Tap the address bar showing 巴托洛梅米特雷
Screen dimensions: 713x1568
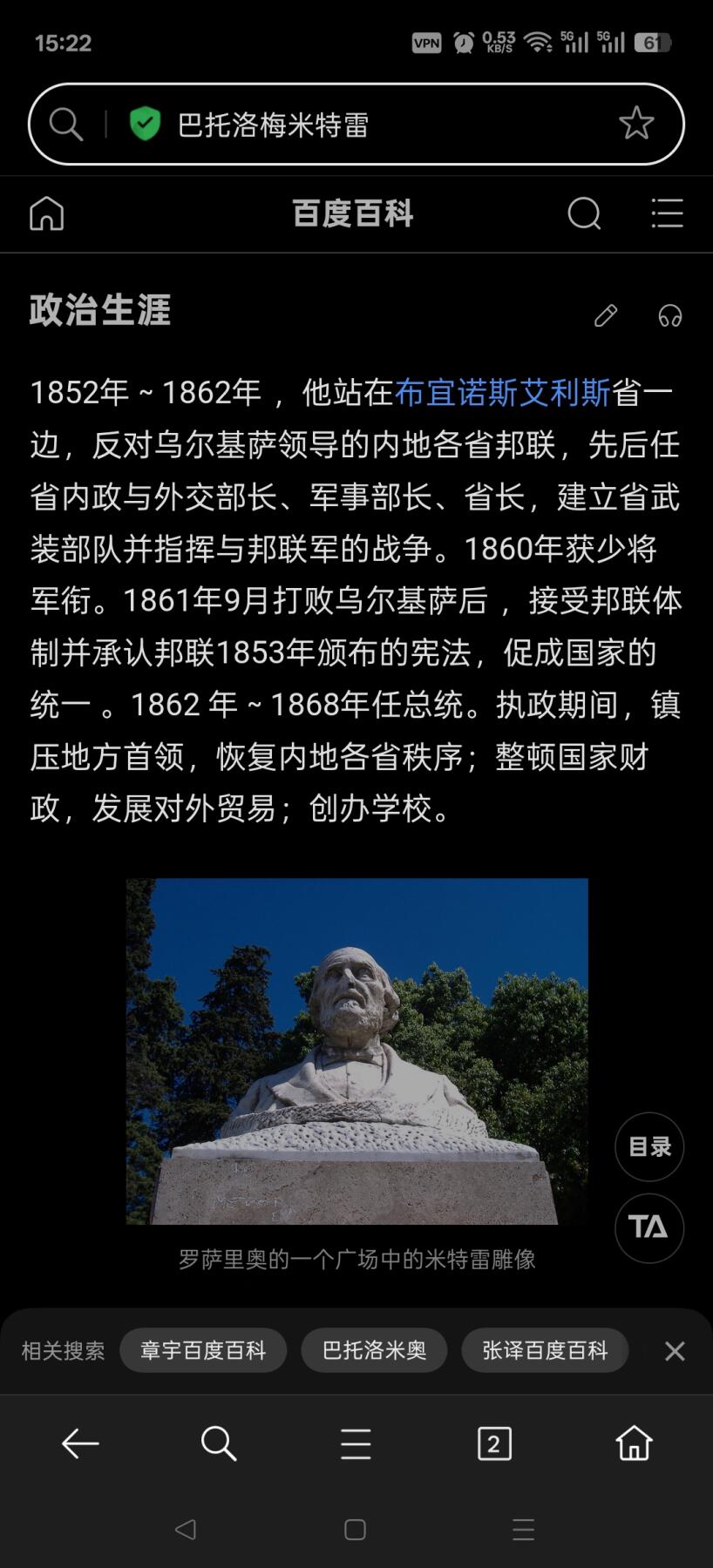(x=349, y=125)
